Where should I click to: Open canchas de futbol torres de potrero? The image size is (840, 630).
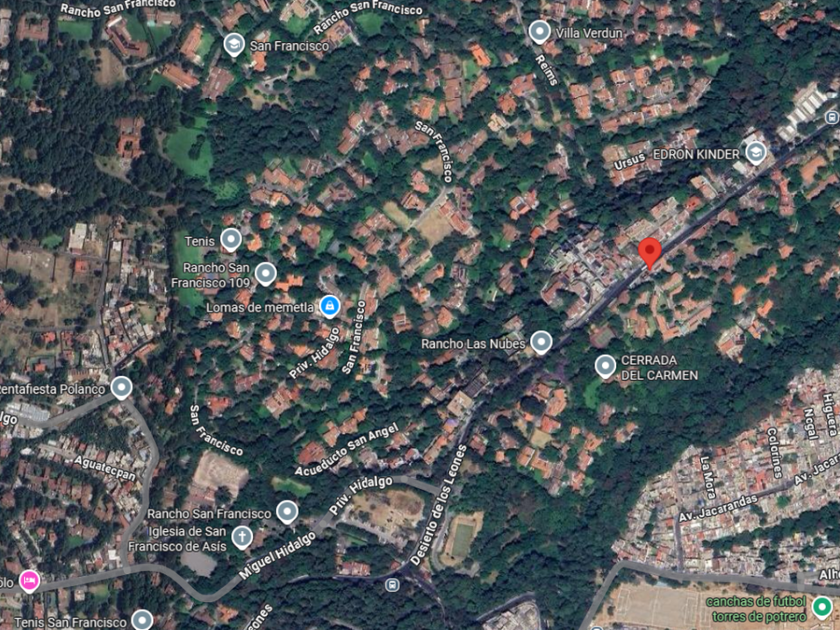(x=822, y=606)
